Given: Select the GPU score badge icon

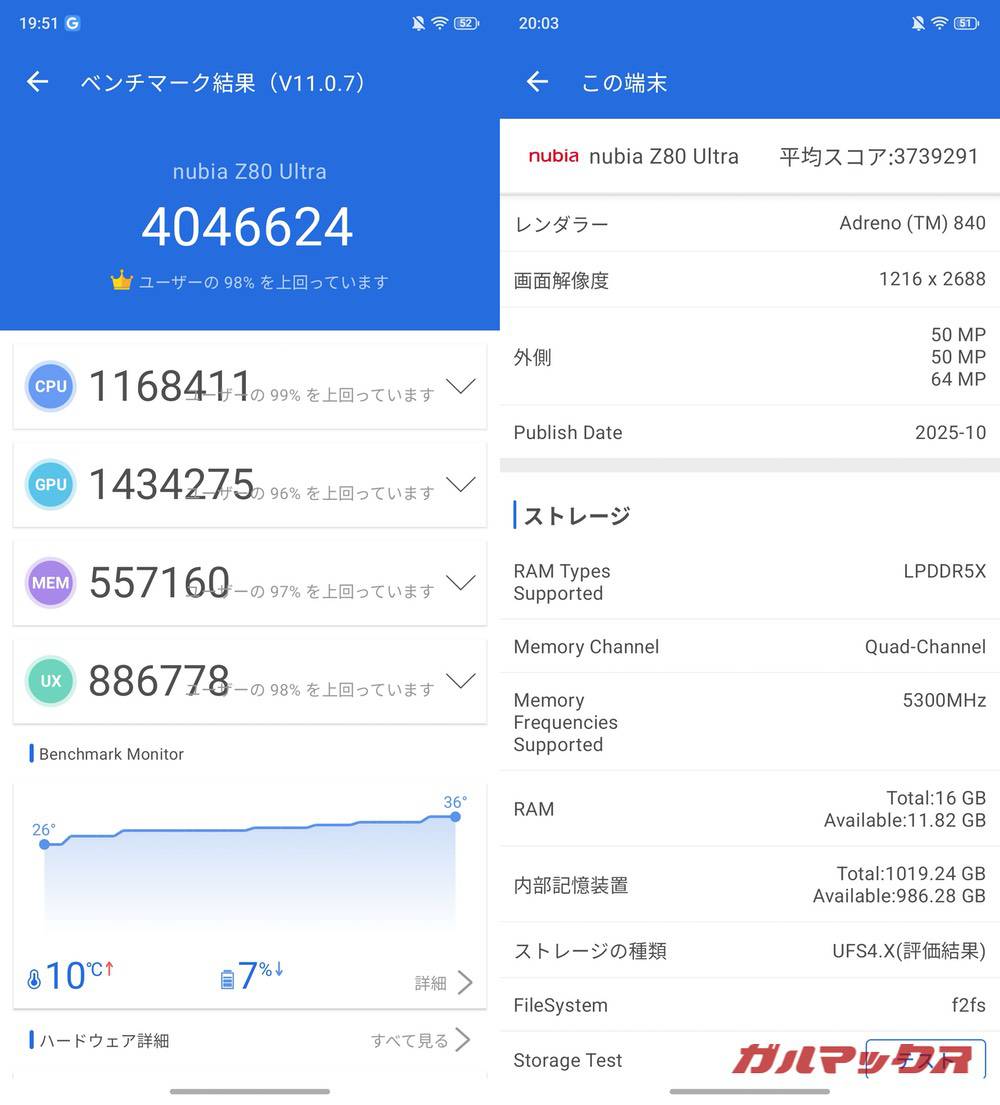Looking at the screenshot, I should tap(50, 484).
